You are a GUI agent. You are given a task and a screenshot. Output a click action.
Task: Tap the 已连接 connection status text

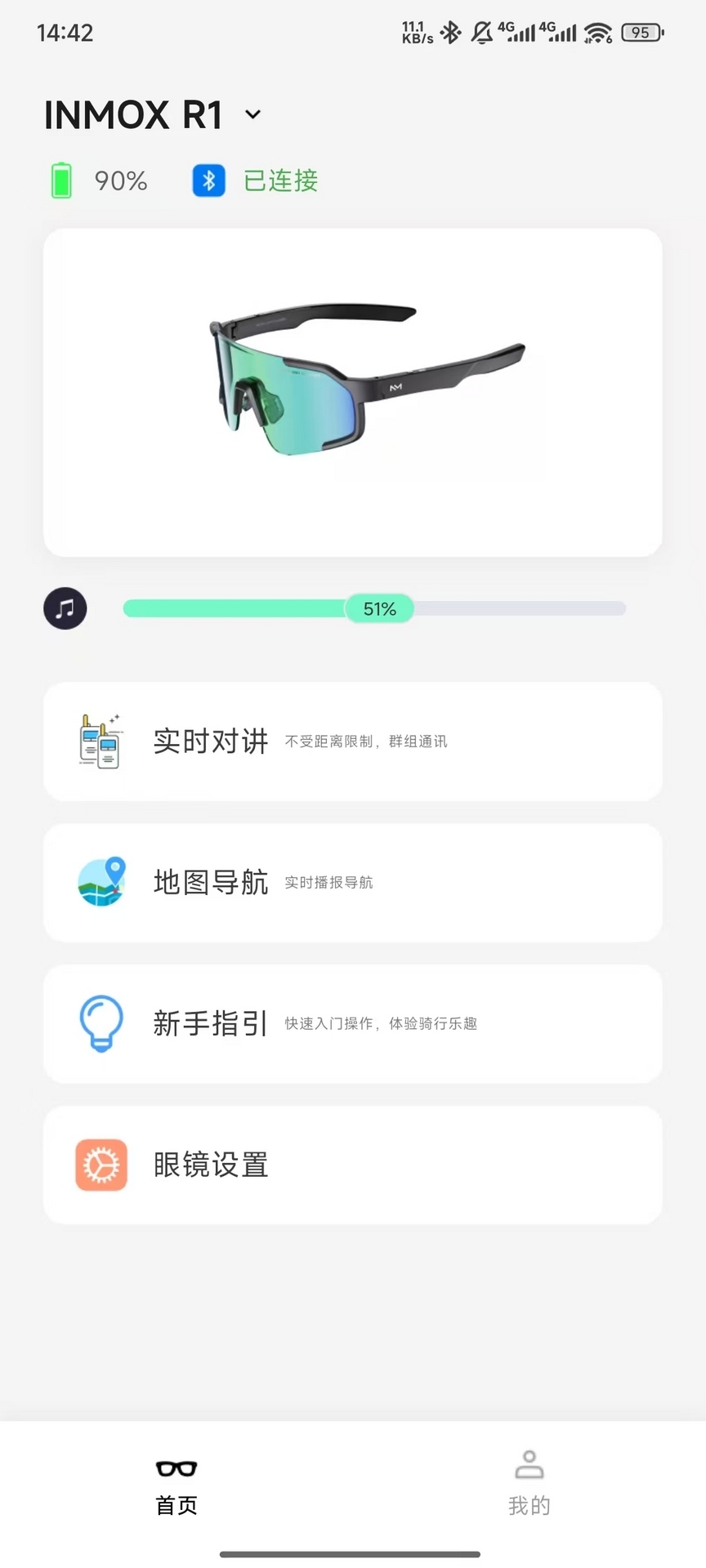pyautogui.click(x=279, y=180)
